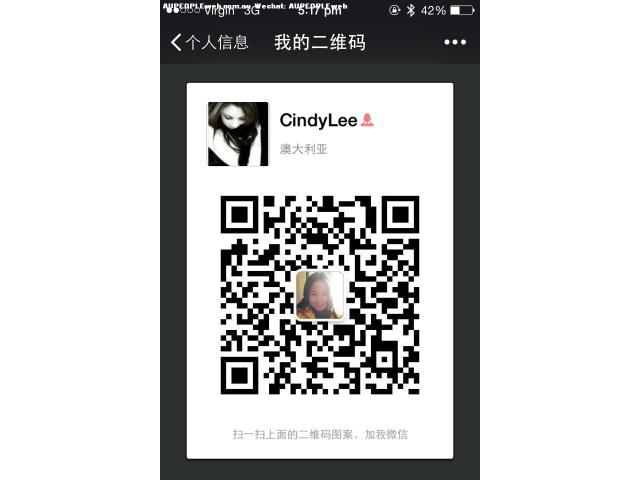Viewport: 640px width, 480px height.
Task: Go back to 个人信息 page
Action: pyautogui.click(x=209, y=42)
